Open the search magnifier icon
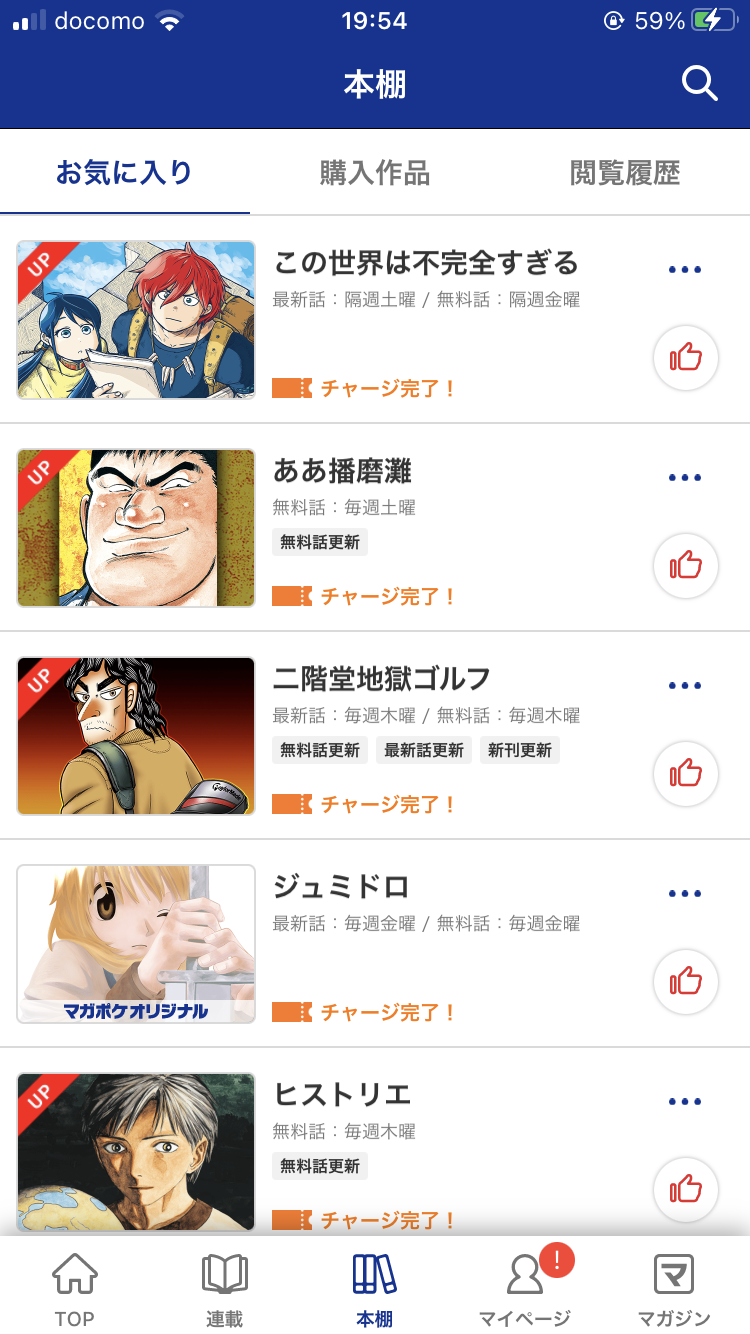The width and height of the screenshot is (750, 1334). pos(699,84)
